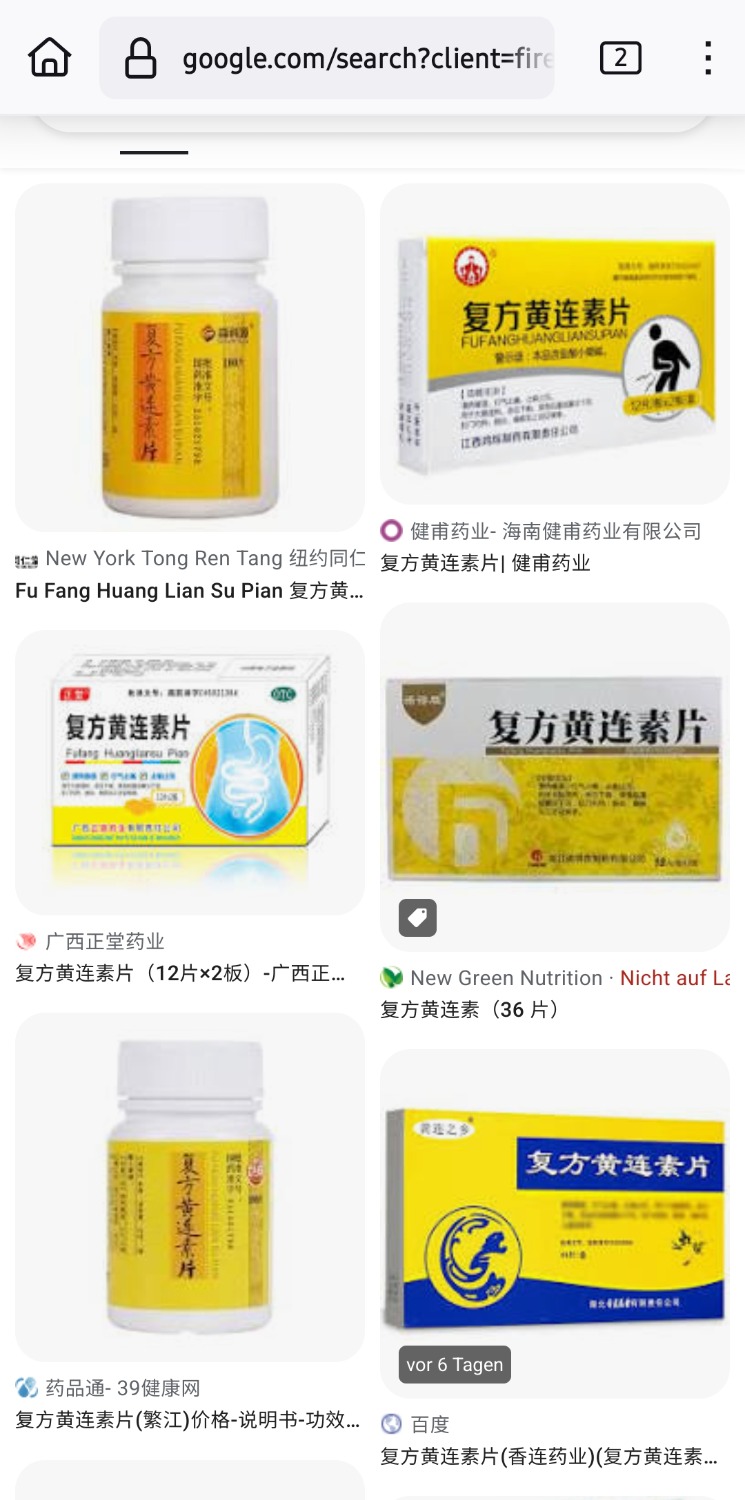Go to the browser home page

50,58
